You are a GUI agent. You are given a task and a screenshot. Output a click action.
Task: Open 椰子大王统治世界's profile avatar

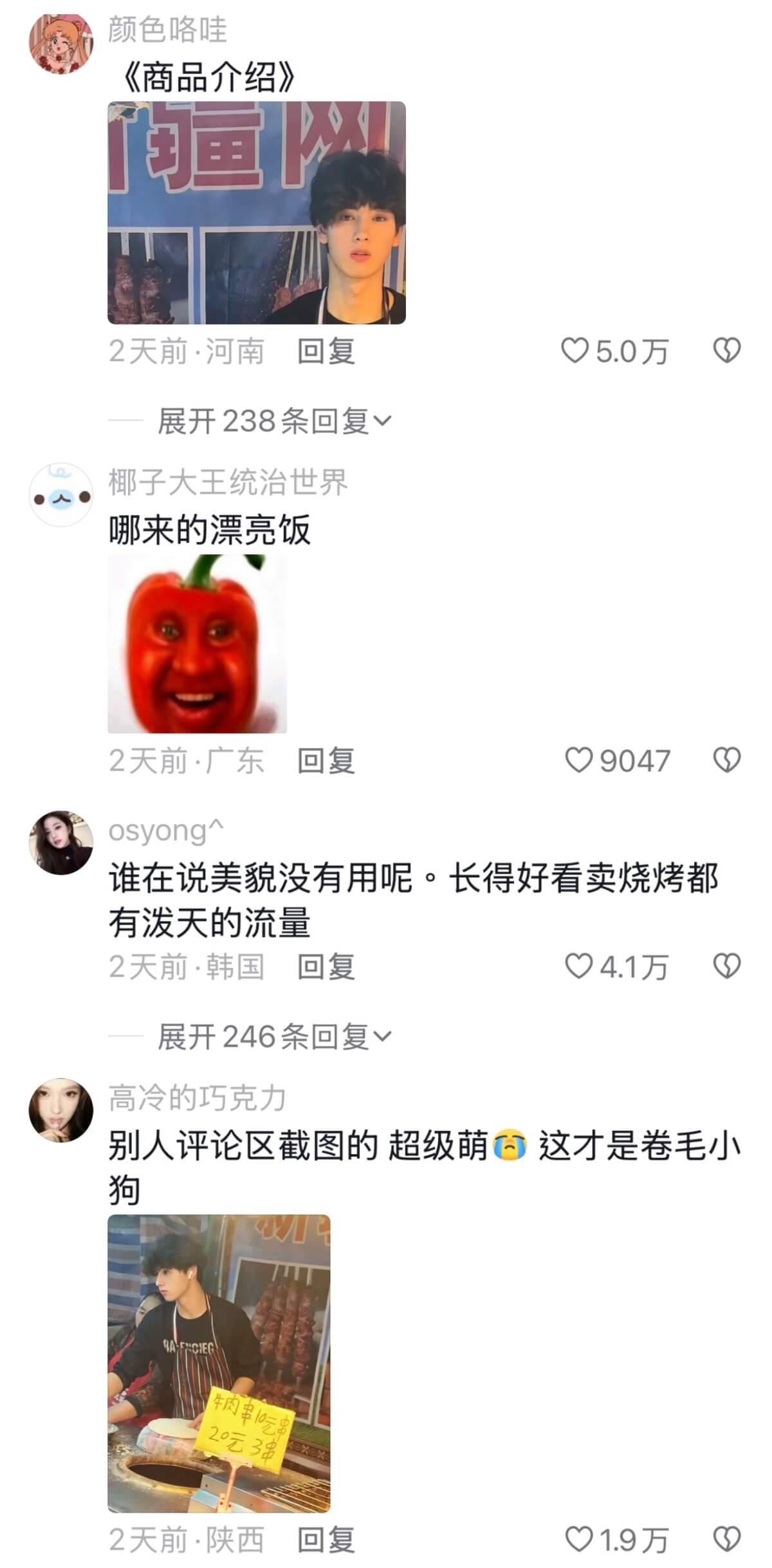click(61, 495)
